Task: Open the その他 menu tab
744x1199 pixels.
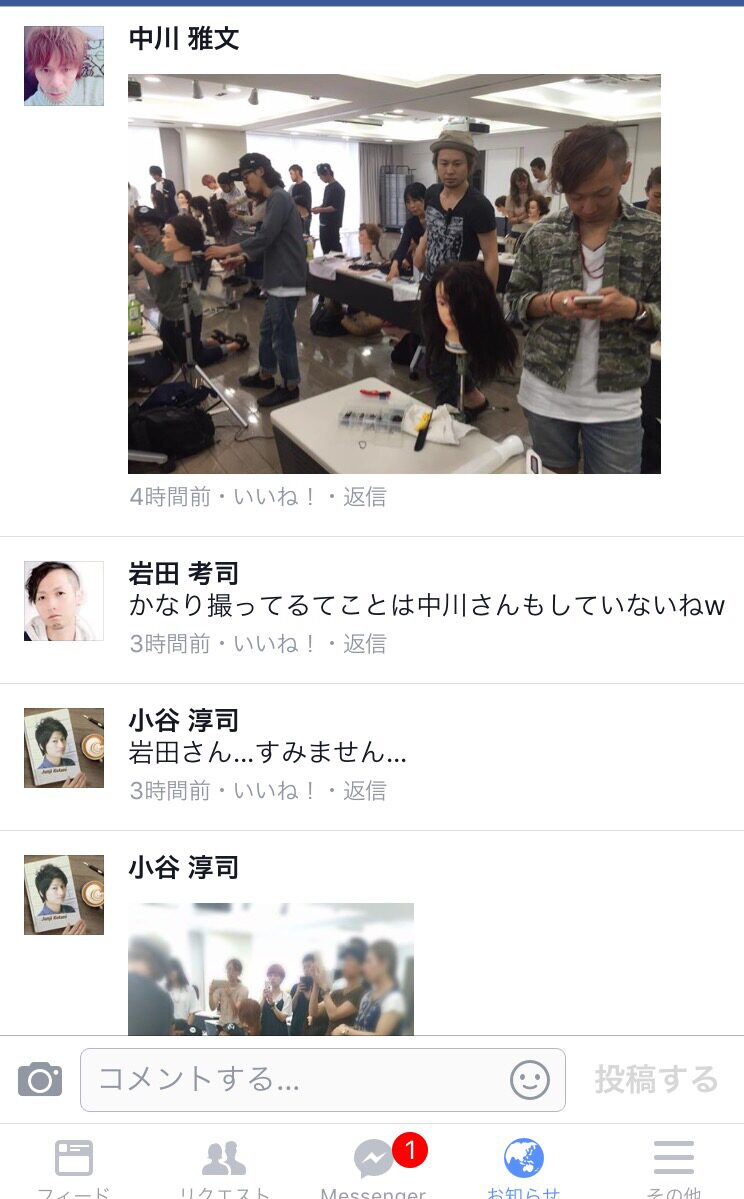Action: pos(674,1167)
